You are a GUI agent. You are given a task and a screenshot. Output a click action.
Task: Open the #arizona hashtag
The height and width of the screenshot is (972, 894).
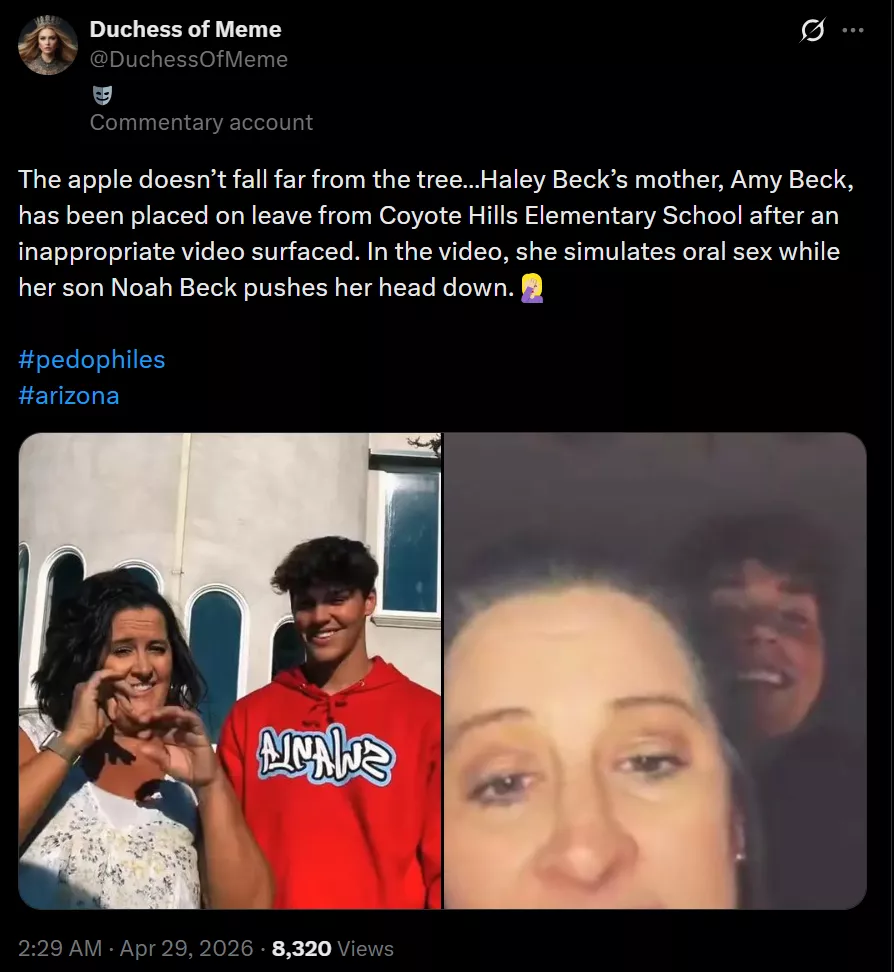[69, 395]
